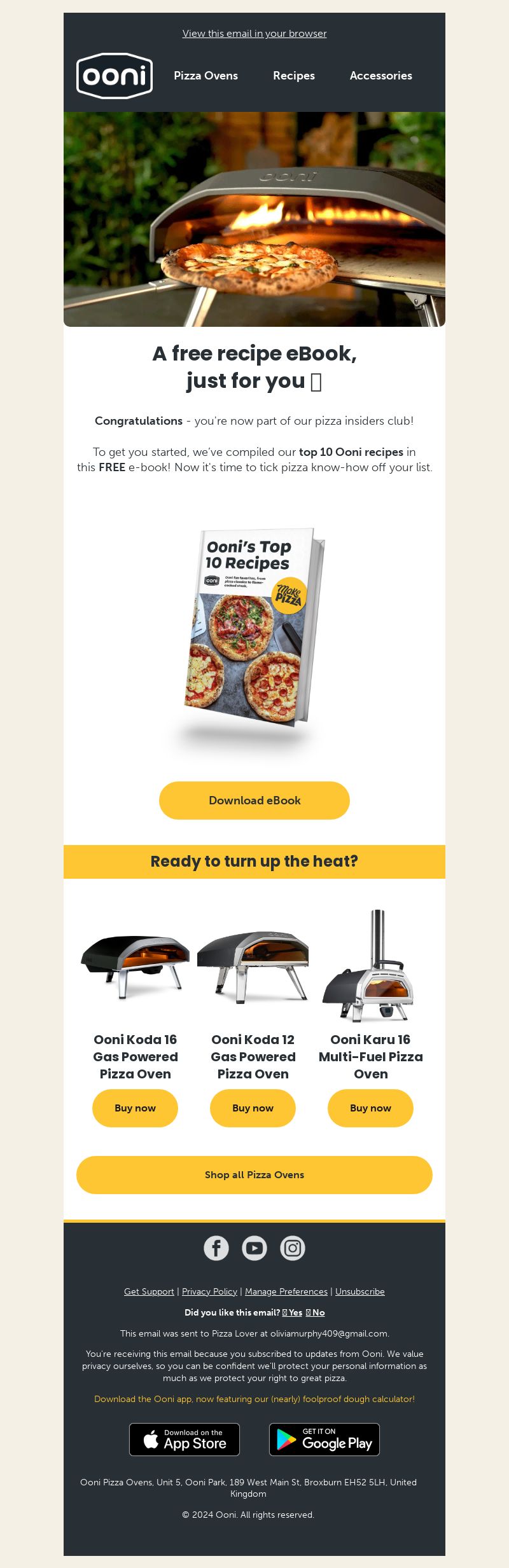Viewport: 509px width, 1568px height.
Task: Tap the Download eBook button
Action: pyautogui.click(x=254, y=801)
